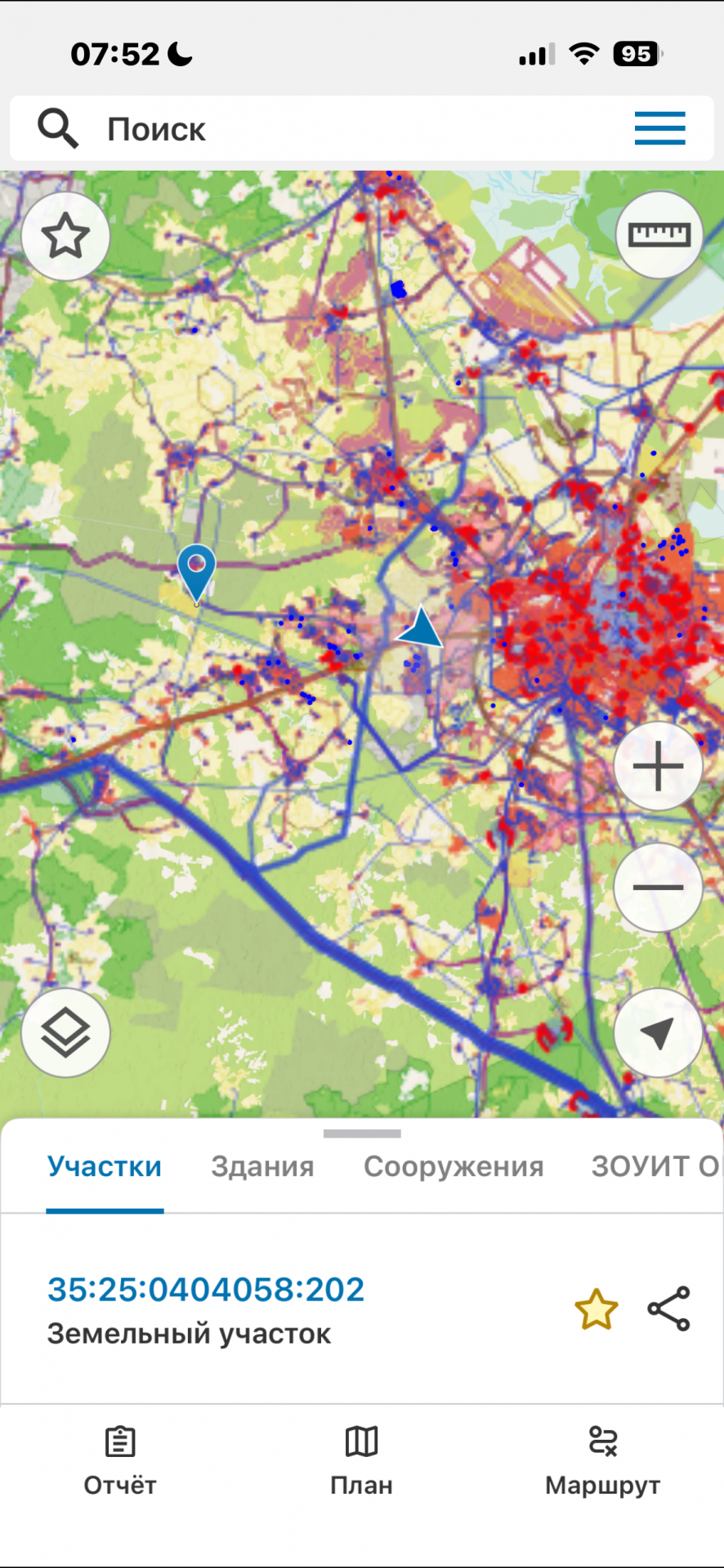
Task: Zoom in with the plus button
Action: pyautogui.click(x=658, y=767)
